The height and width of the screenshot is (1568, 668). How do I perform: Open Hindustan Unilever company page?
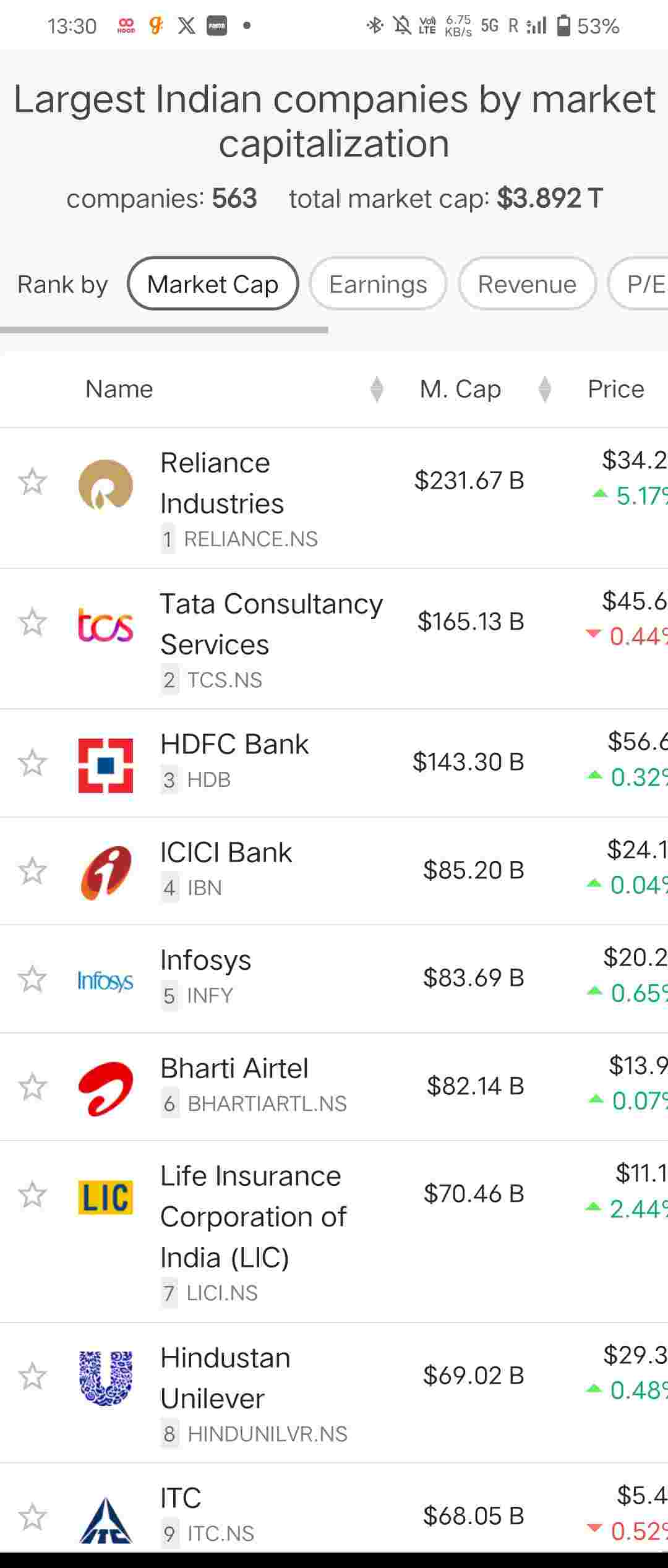[x=225, y=1377]
